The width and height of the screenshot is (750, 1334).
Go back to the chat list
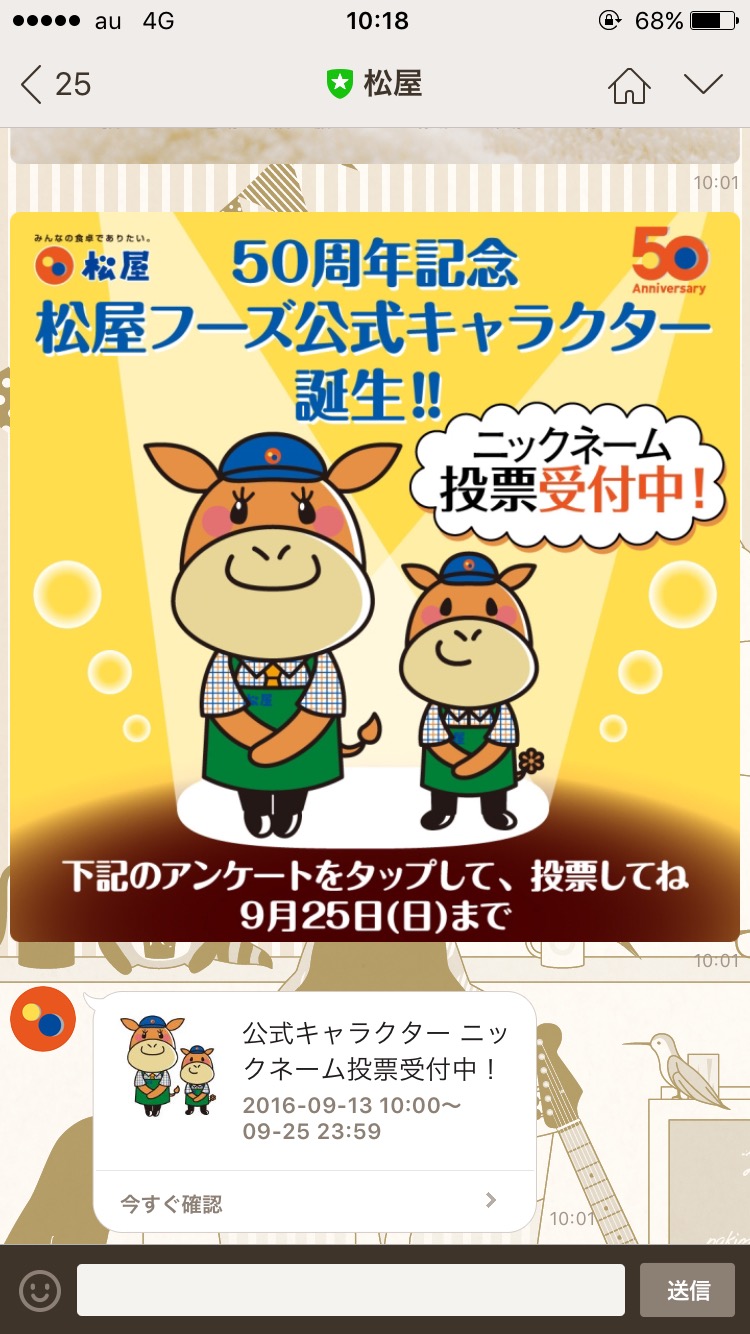(55, 85)
